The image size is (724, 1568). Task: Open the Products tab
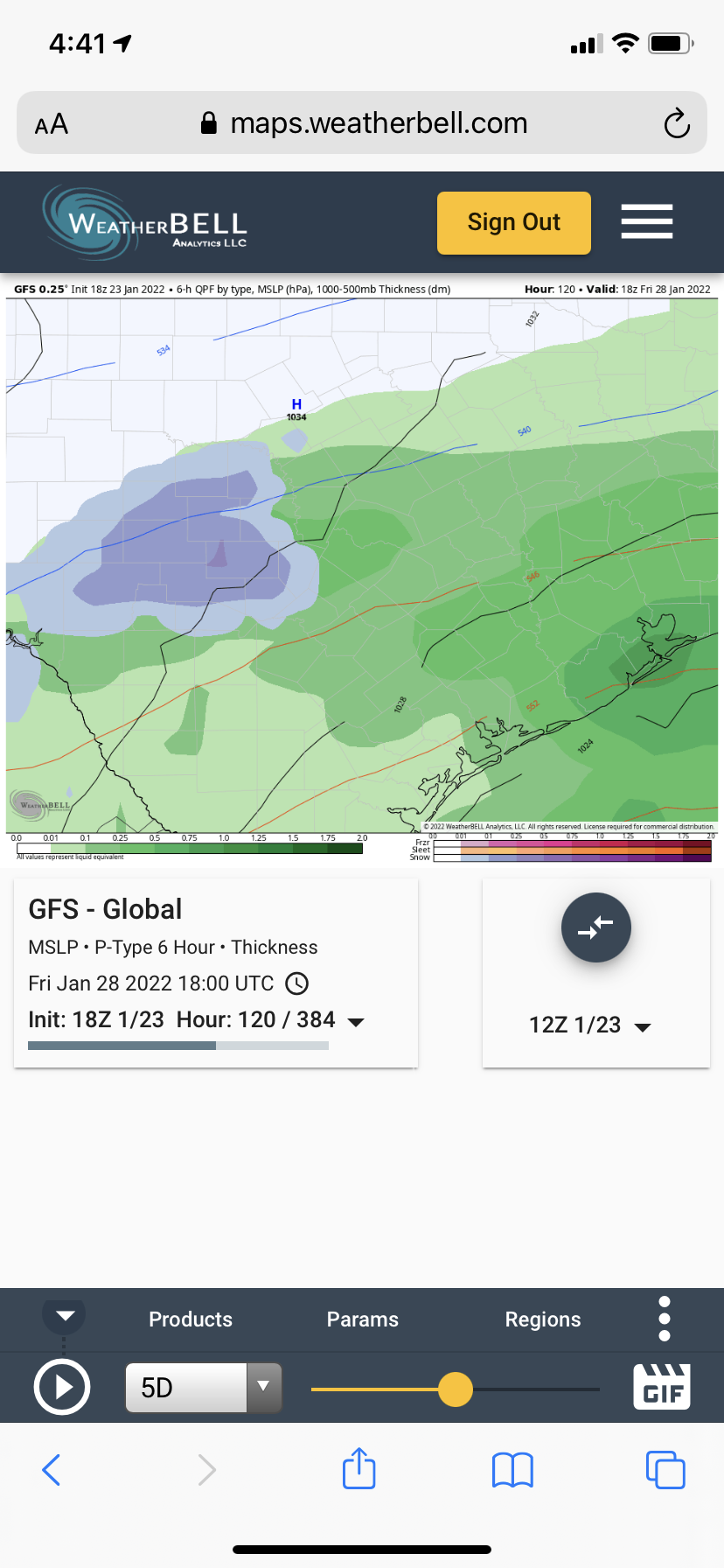pos(191,1319)
